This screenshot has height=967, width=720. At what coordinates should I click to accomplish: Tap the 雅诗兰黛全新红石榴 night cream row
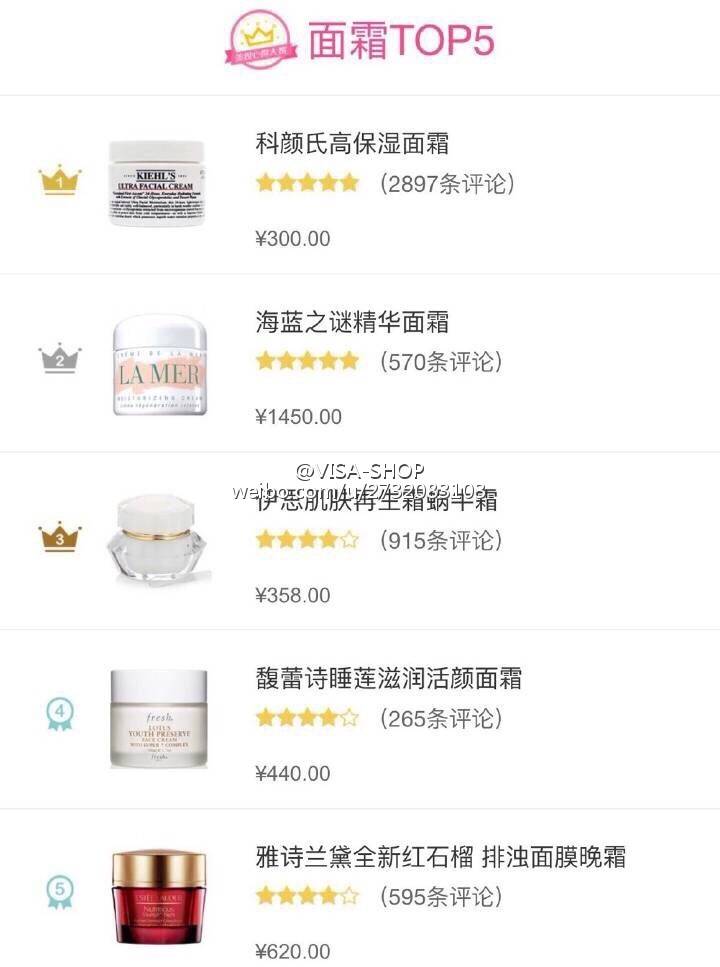point(440,858)
